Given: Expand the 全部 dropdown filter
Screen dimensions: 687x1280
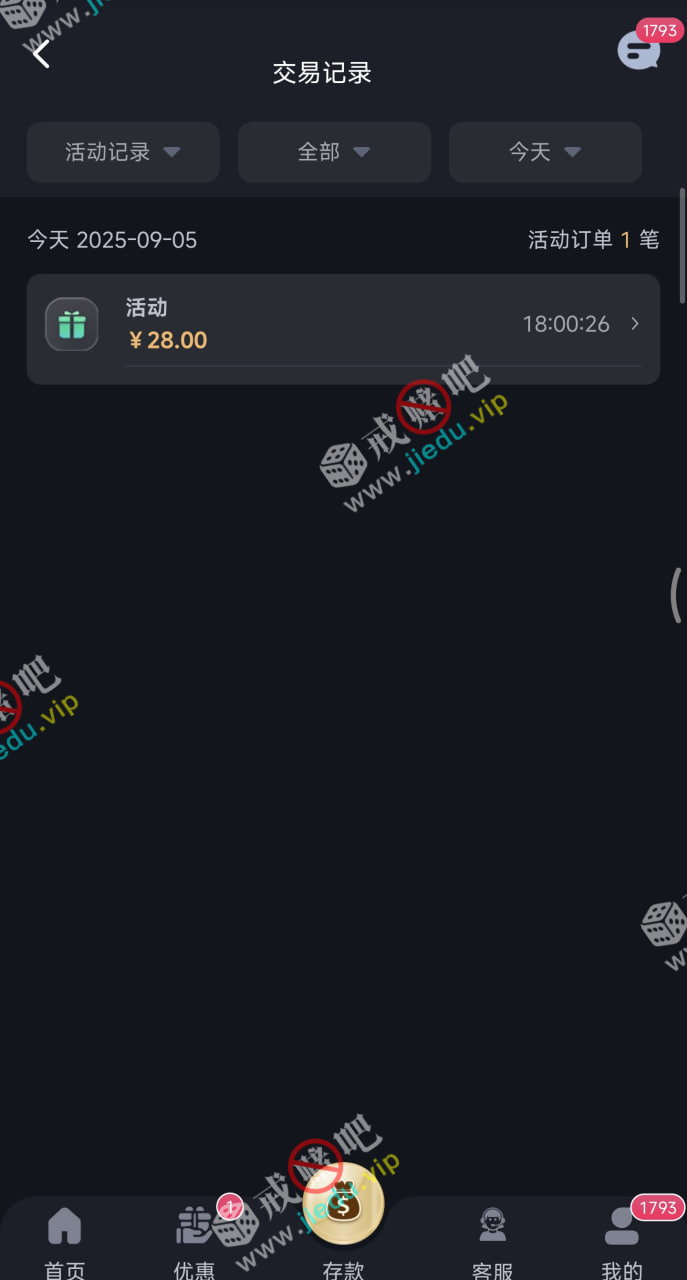Looking at the screenshot, I should 334,152.
